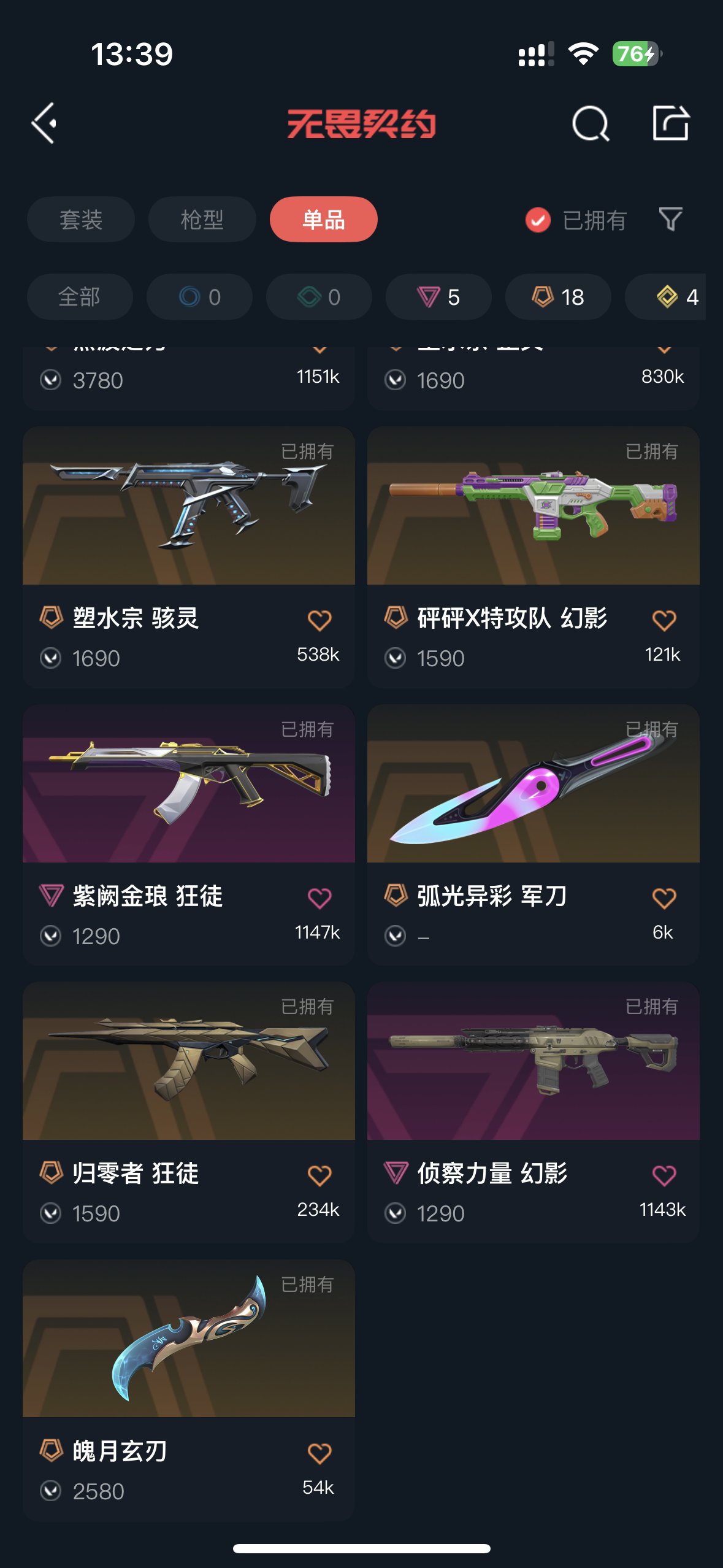Toggle the 已拥有 checkbox

click(538, 220)
